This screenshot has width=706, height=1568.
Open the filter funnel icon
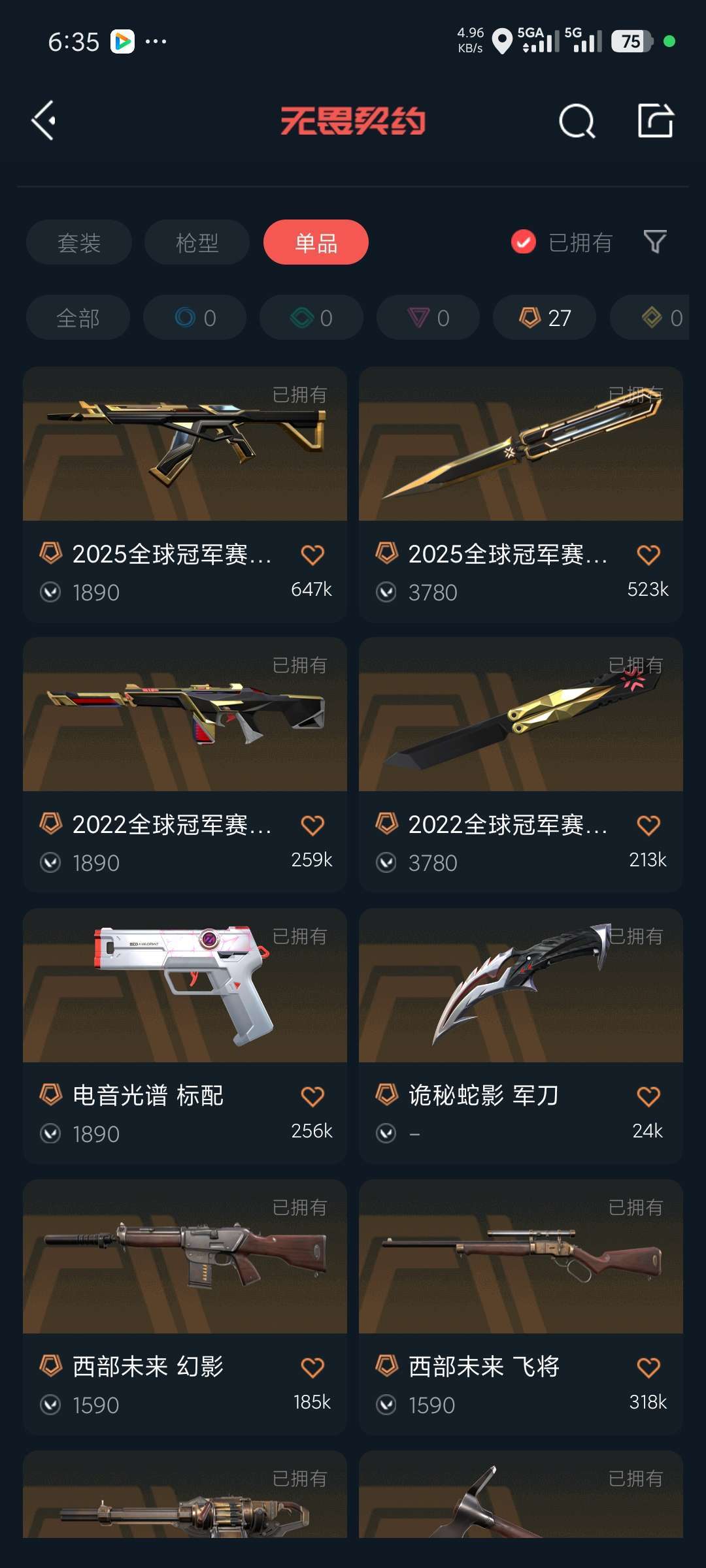656,242
